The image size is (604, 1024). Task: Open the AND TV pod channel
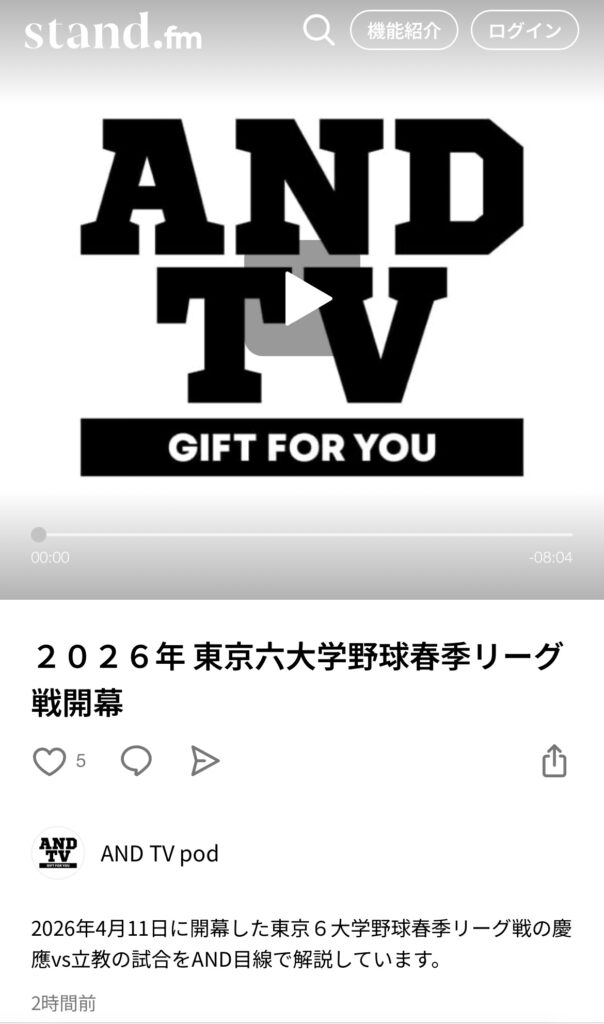[x=159, y=853]
